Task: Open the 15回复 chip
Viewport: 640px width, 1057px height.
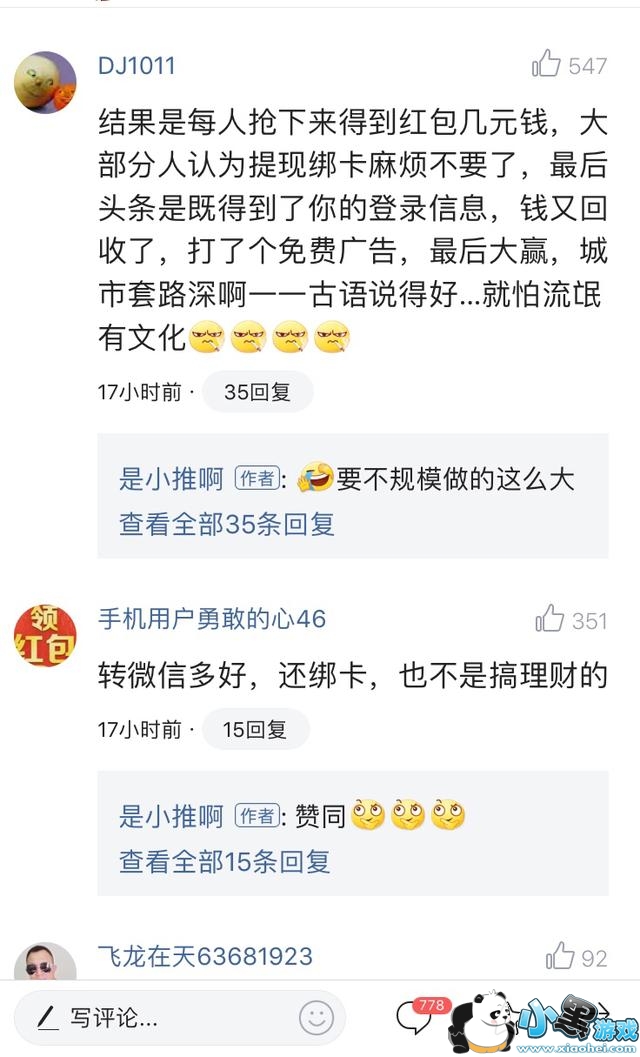Action: [256, 729]
